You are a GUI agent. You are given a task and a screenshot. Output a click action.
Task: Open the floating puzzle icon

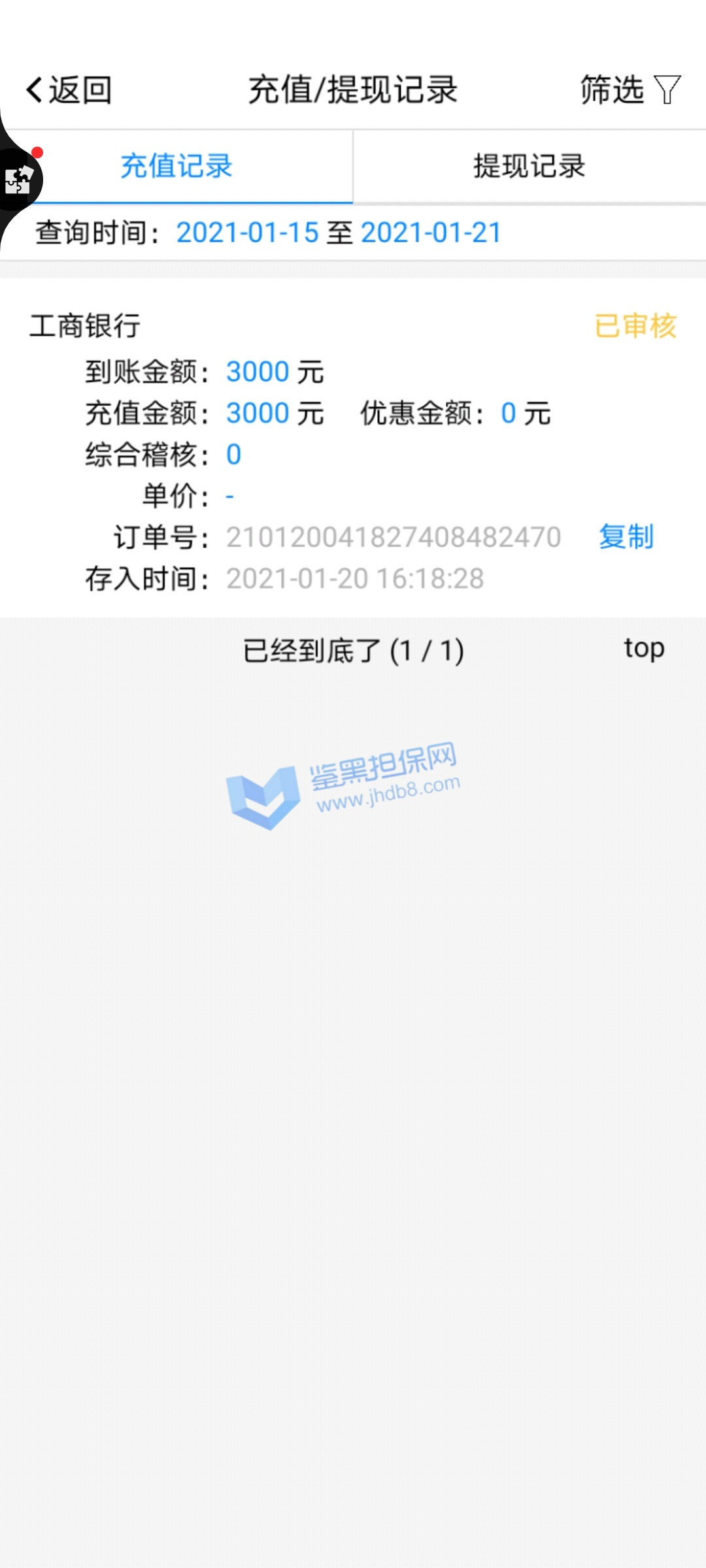click(18, 180)
